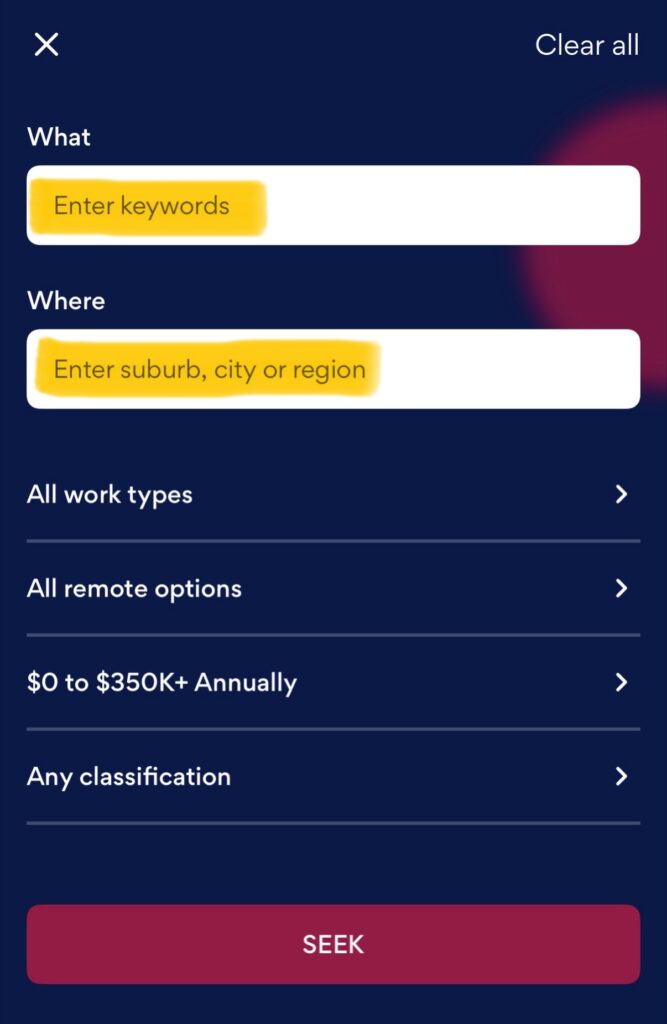Choose from All remote options
Image resolution: width=667 pixels, height=1024 pixels.
[332, 588]
